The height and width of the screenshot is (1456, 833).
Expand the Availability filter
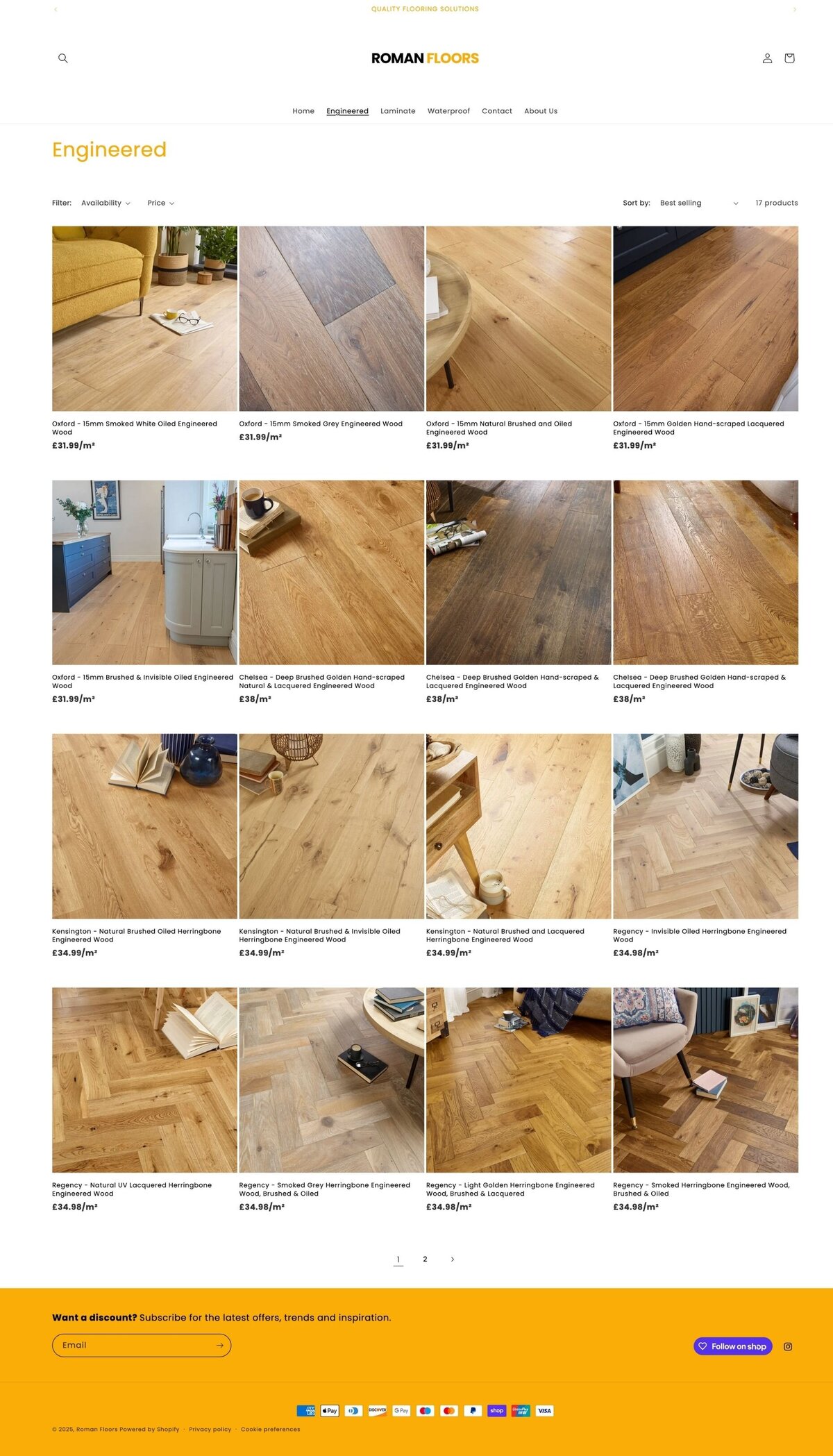click(106, 203)
